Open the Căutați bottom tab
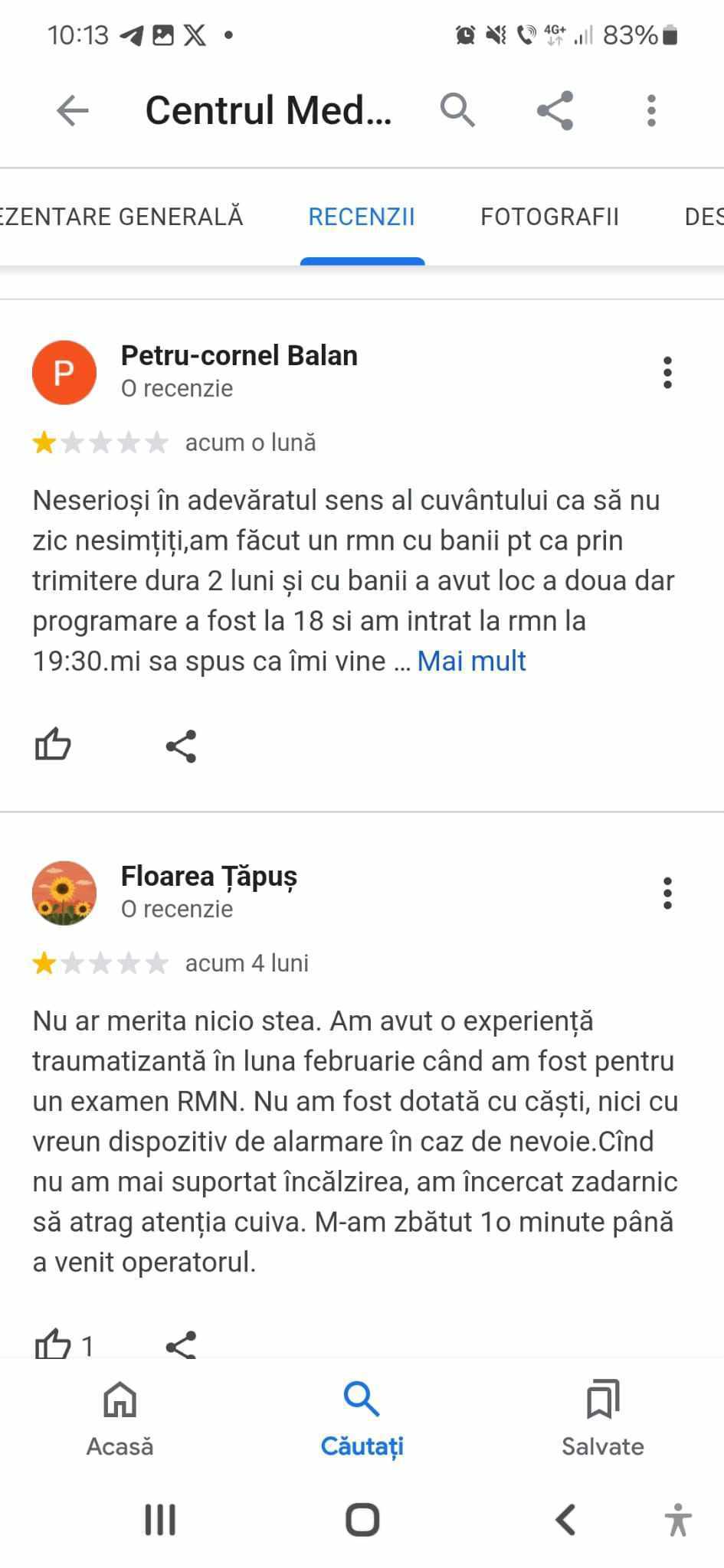724x1568 pixels. click(x=362, y=1419)
